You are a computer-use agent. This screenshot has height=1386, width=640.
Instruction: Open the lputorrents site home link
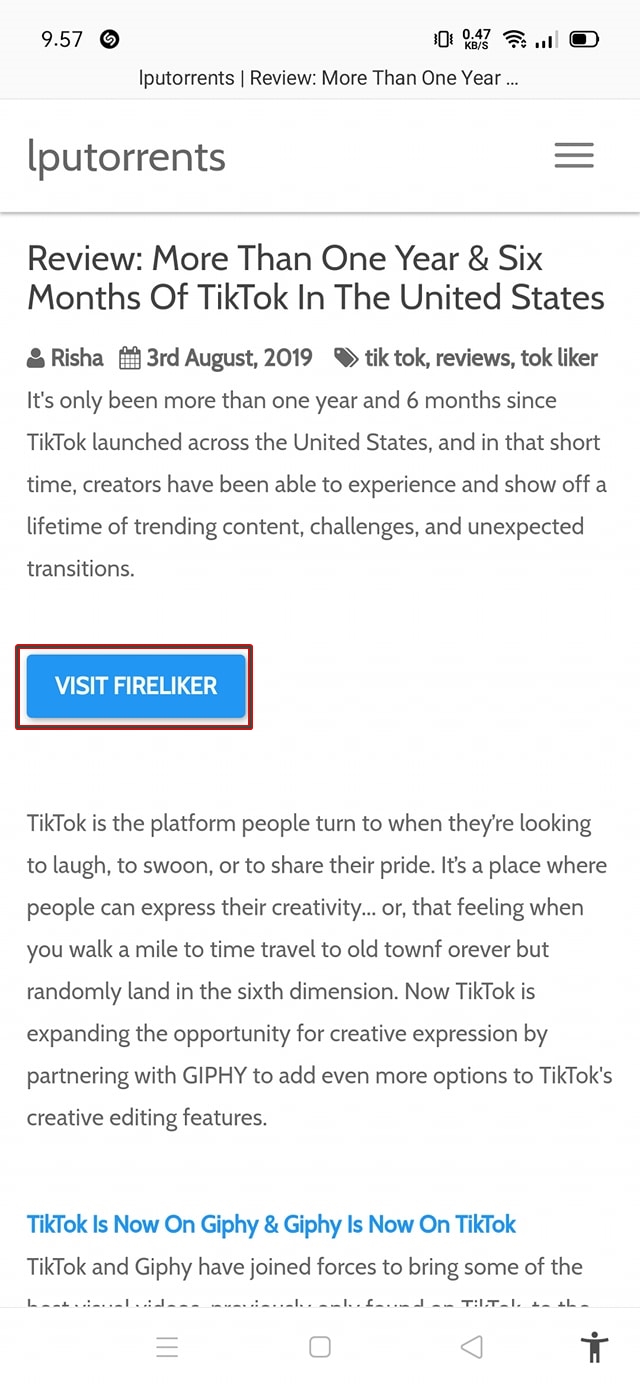(x=127, y=157)
